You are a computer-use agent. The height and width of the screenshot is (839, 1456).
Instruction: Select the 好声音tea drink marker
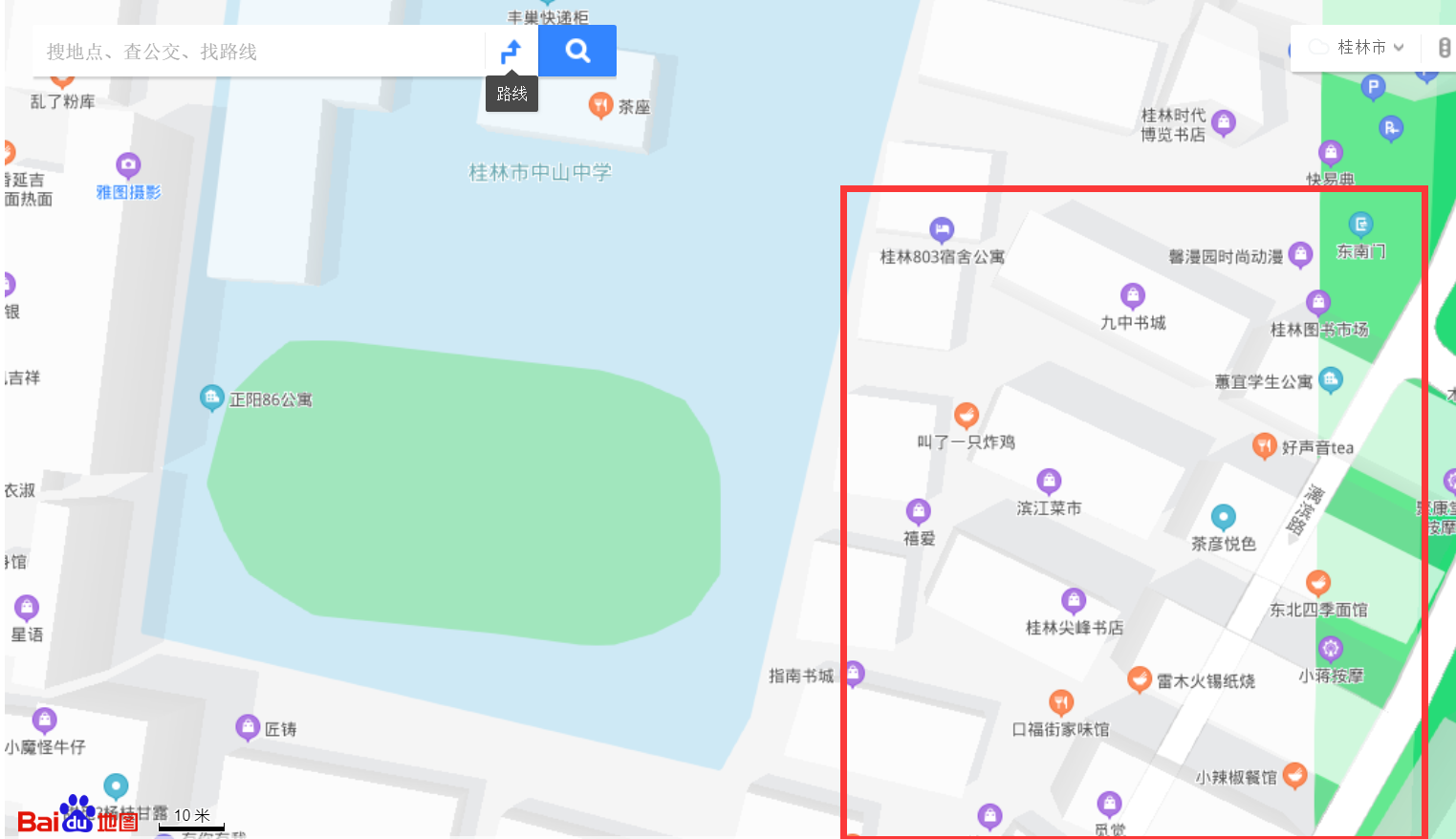click(x=1264, y=445)
